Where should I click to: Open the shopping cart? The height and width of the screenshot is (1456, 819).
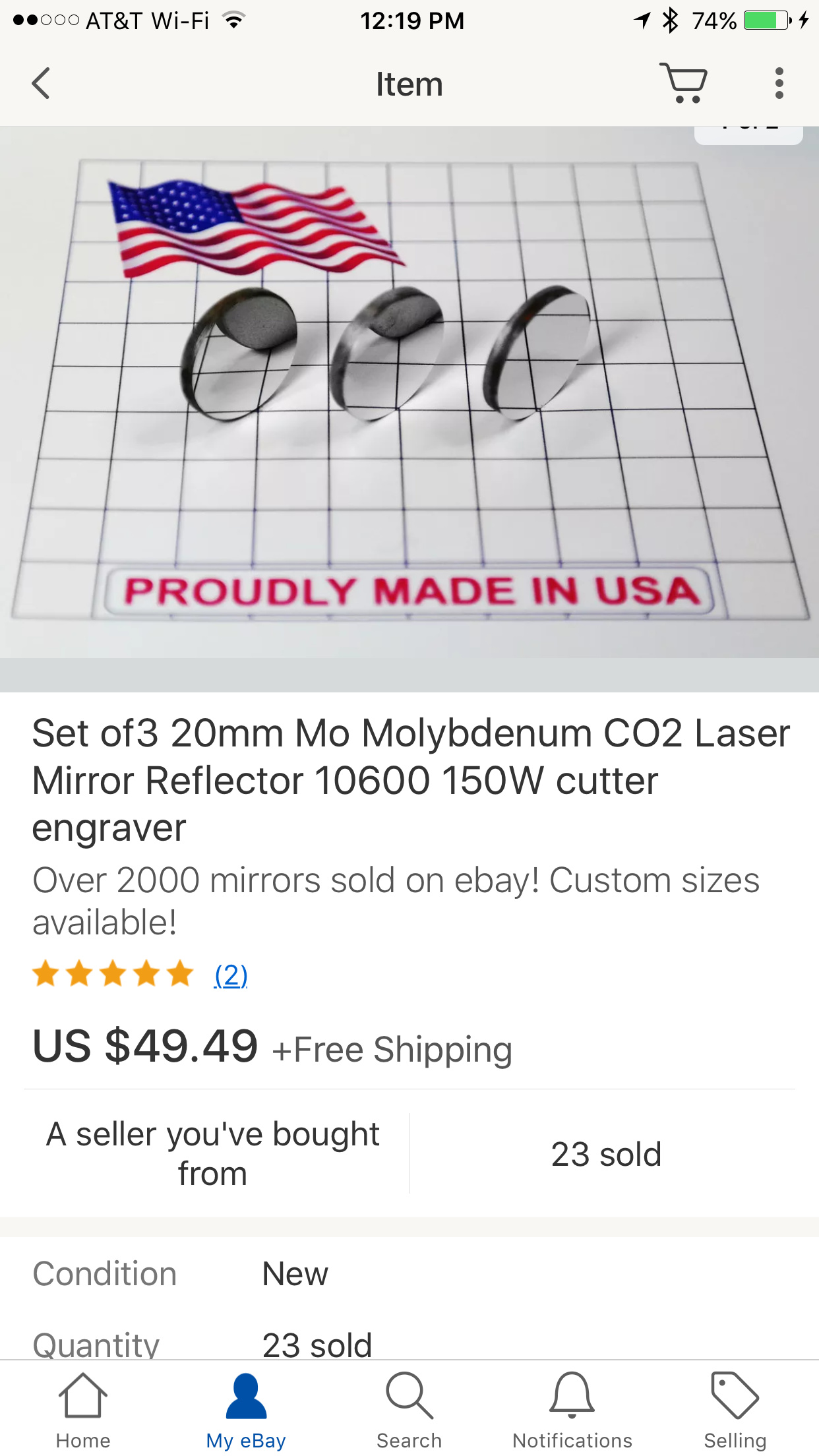coord(683,83)
